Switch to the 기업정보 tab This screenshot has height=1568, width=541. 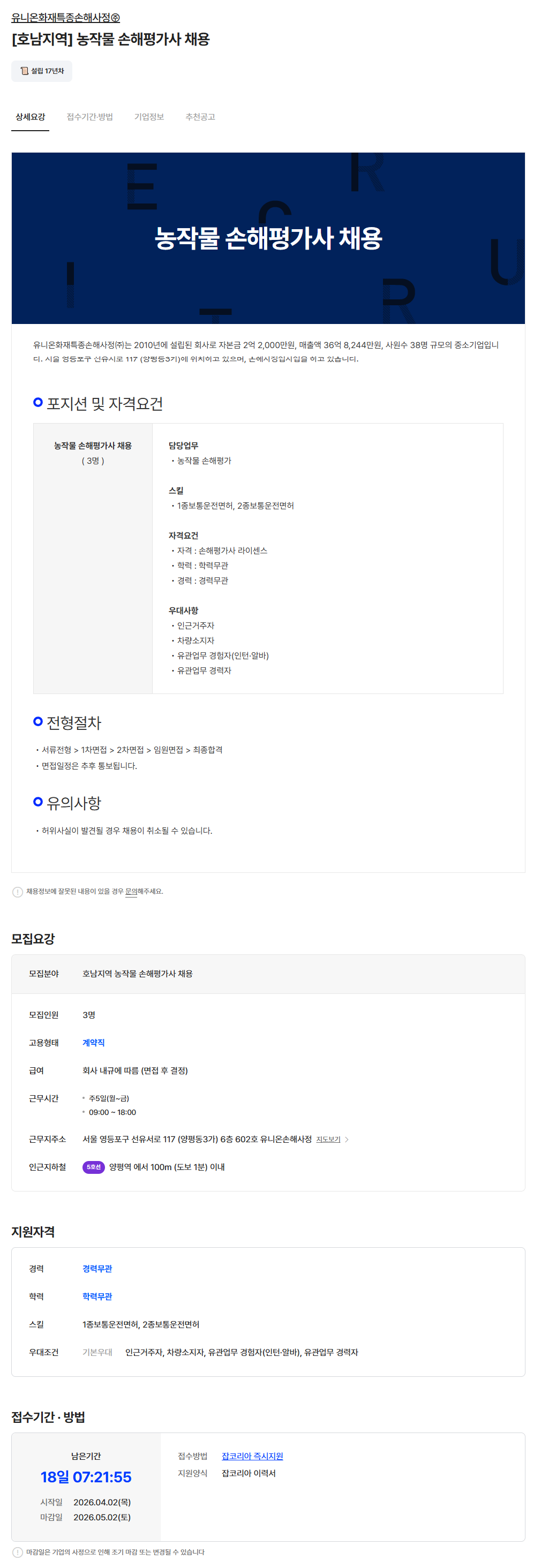(x=149, y=117)
